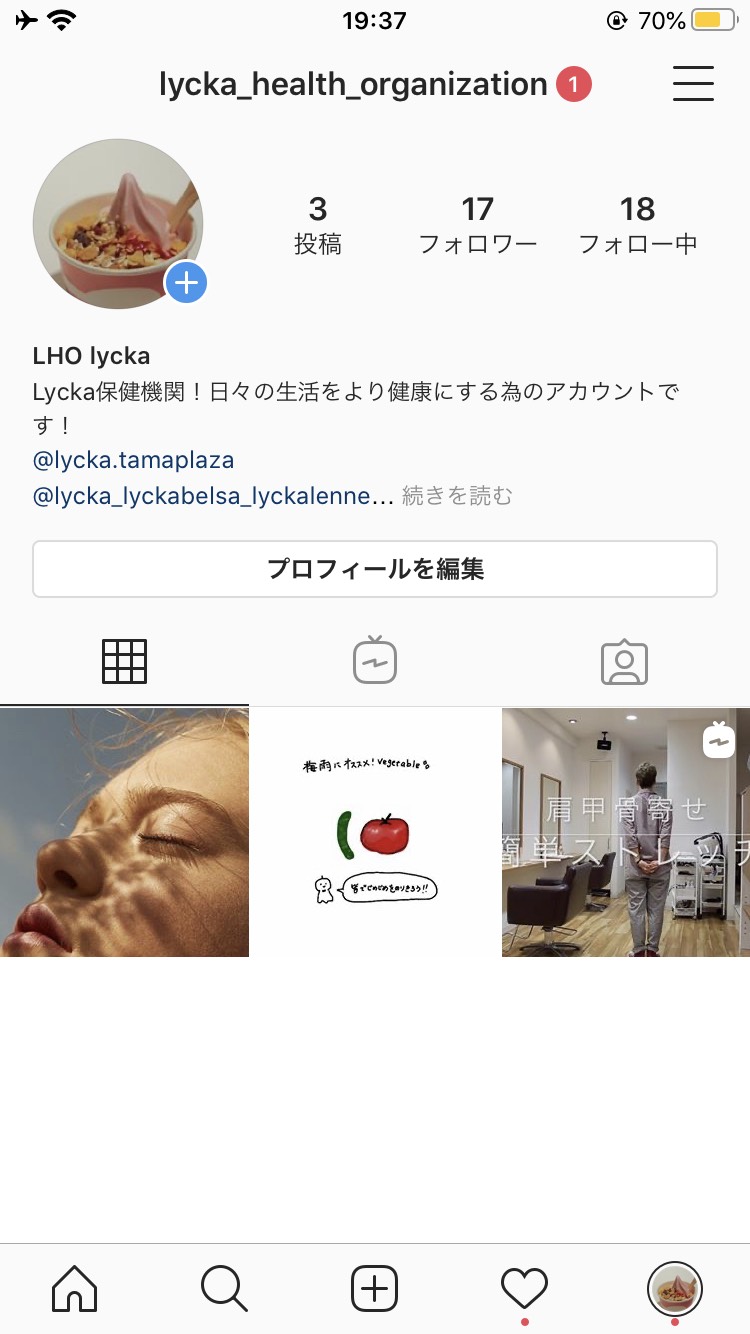Create a new post
750x1334 pixels.
pyautogui.click(x=375, y=1288)
